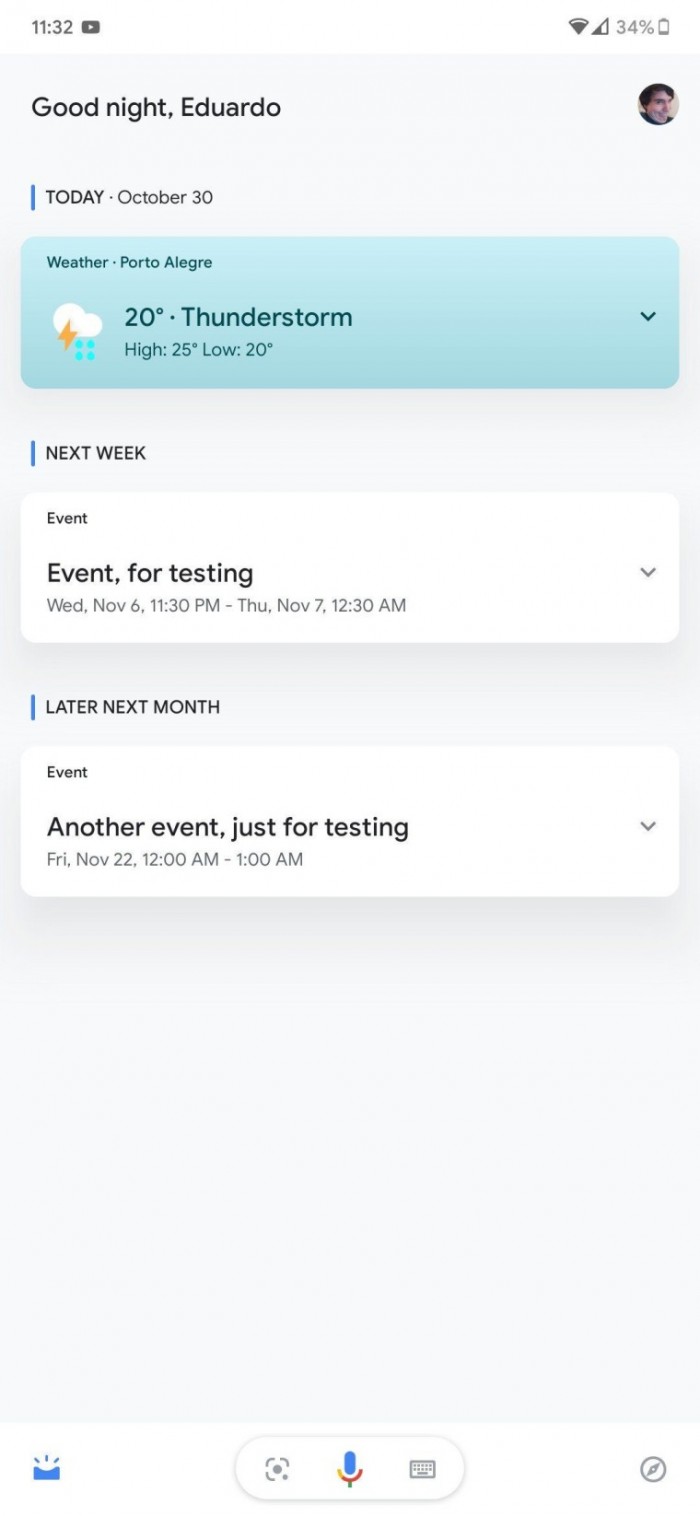Screen dimensions: 700x1516
Task: Open Eduardo's profile avatar
Action: 658,105
